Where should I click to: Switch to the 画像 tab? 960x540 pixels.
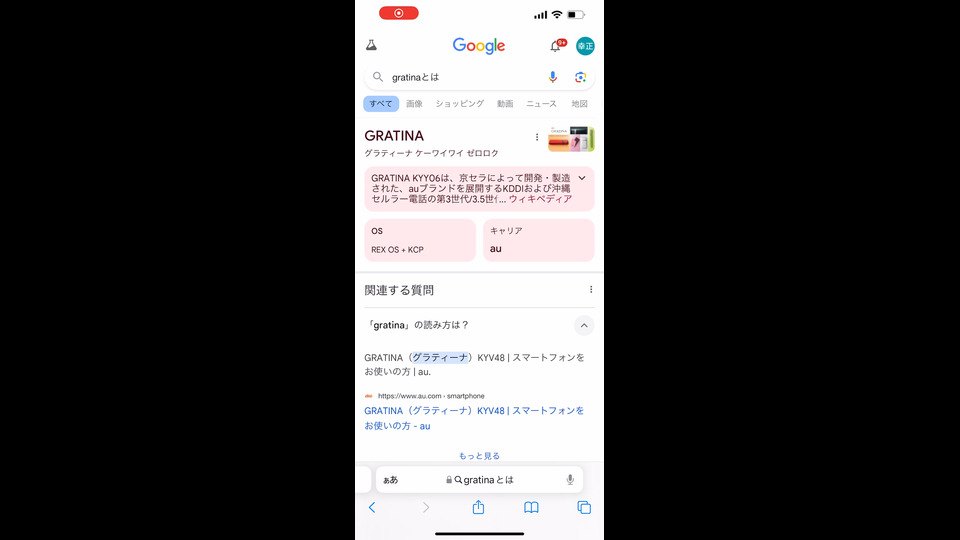(x=414, y=104)
